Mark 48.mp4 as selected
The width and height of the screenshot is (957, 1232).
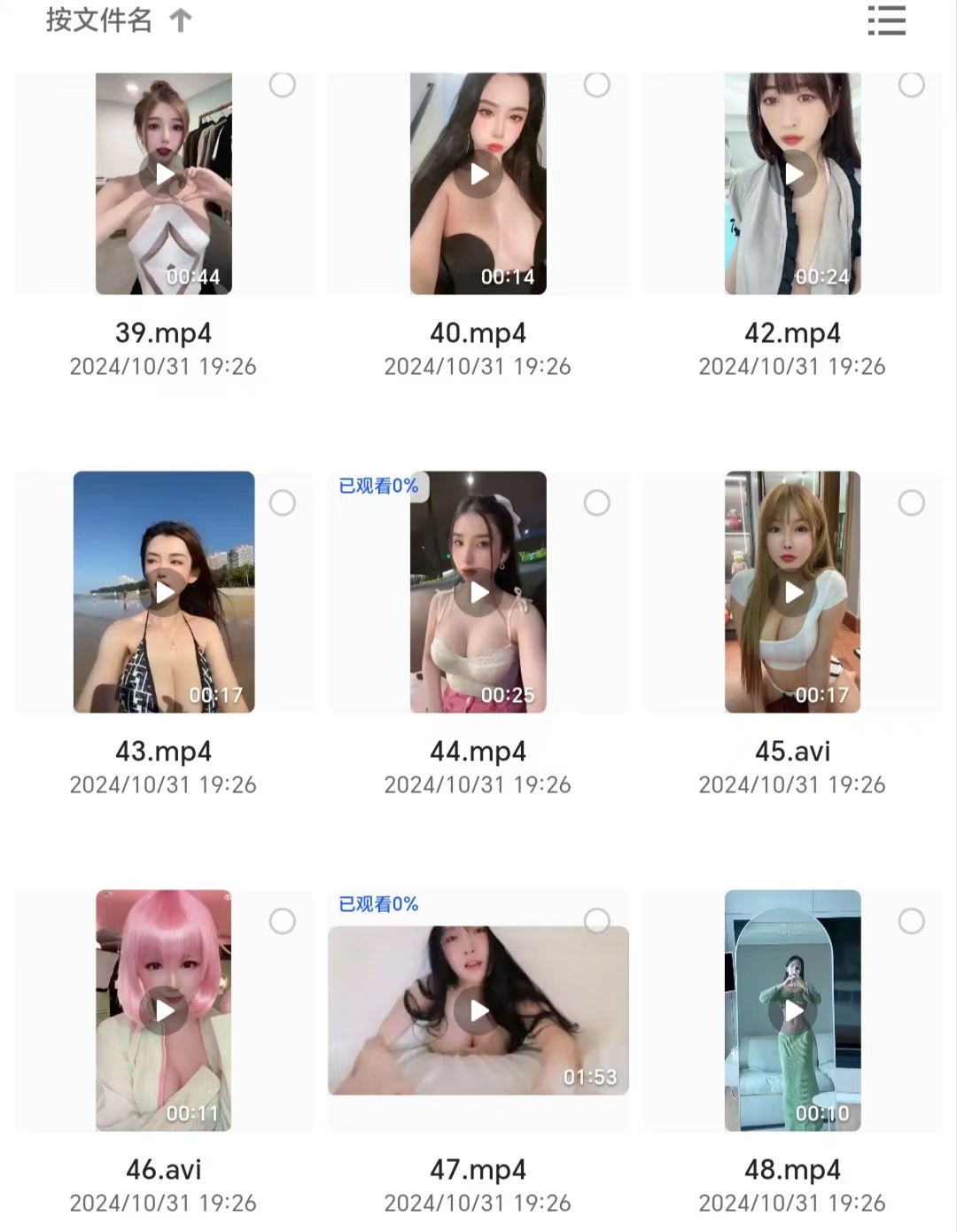pyautogui.click(x=912, y=922)
